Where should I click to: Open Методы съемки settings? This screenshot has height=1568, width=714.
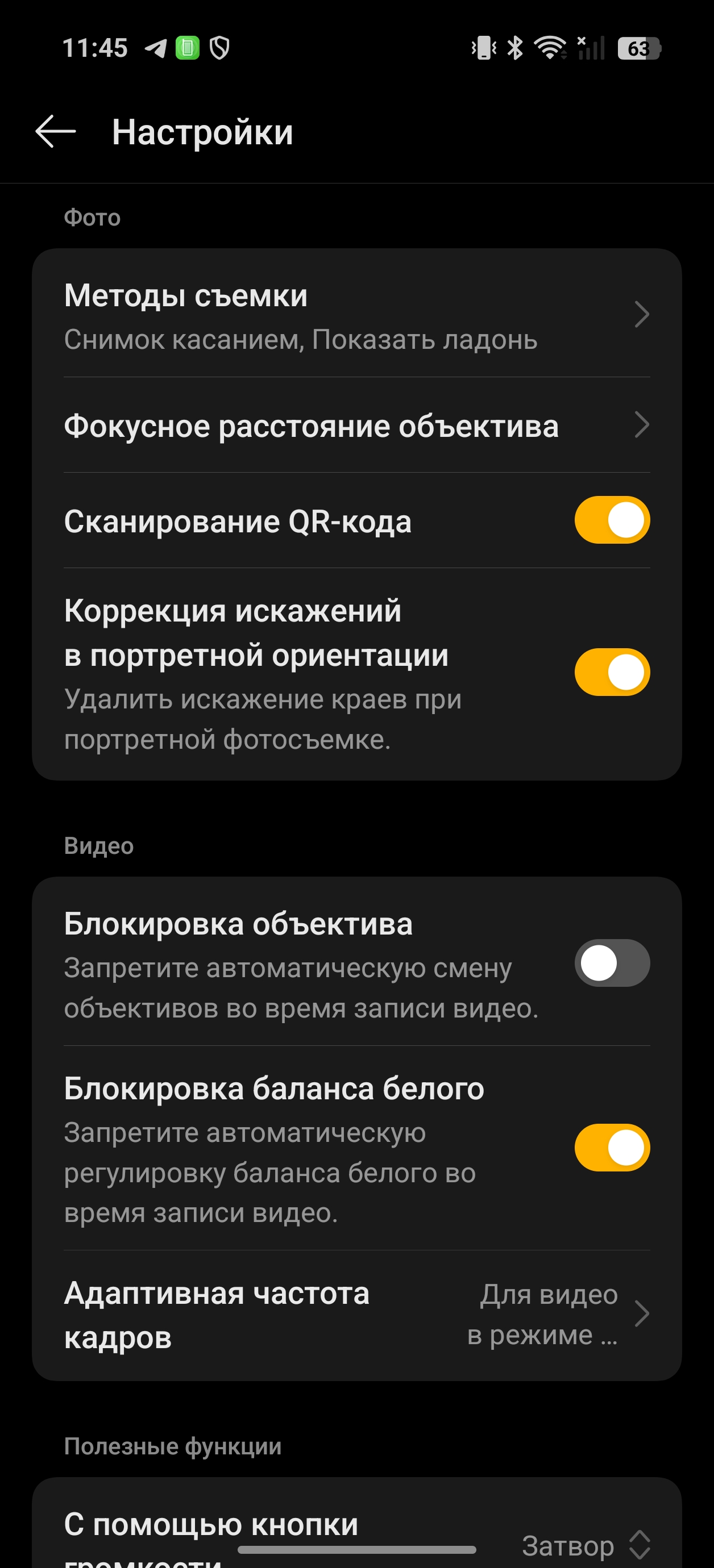[356, 316]
